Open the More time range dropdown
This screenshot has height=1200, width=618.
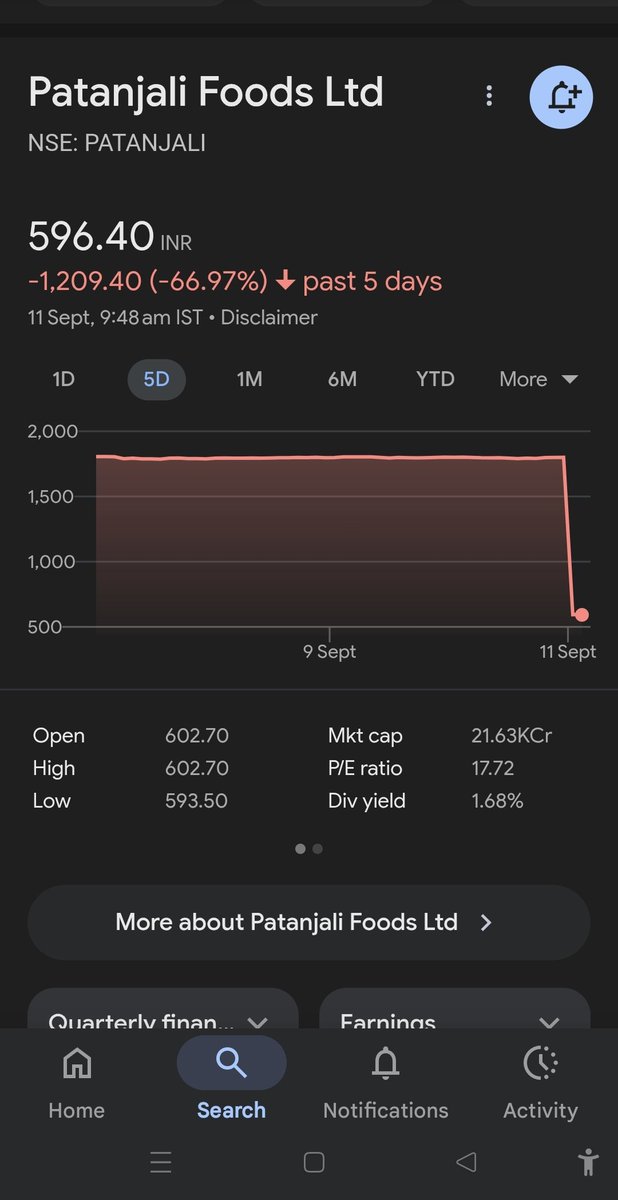click(538, 379)
